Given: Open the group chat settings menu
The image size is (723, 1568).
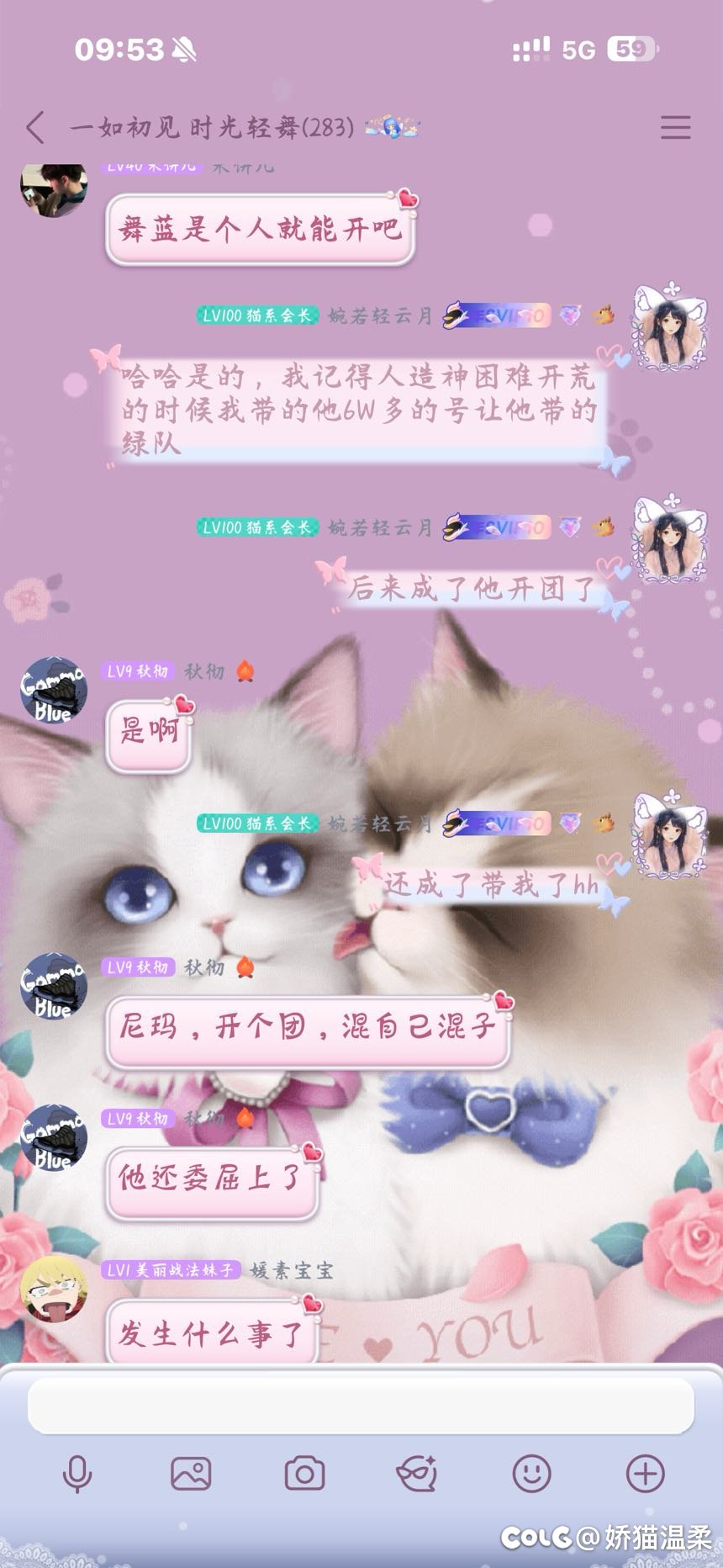Looking at the screenshot, I should [675, 128].
